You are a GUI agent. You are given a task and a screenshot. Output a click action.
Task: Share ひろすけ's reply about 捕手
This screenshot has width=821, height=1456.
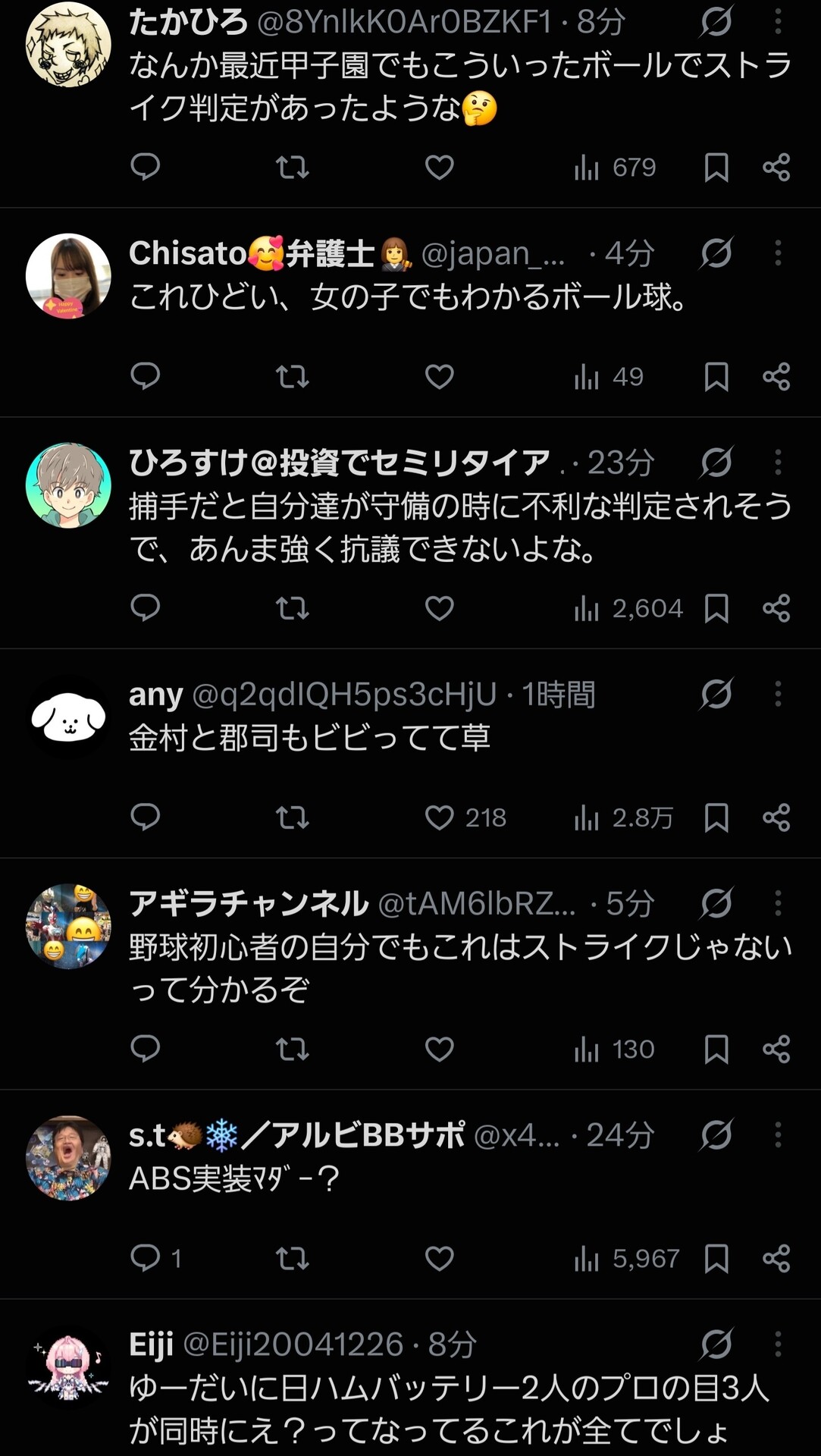coord(776,608)
